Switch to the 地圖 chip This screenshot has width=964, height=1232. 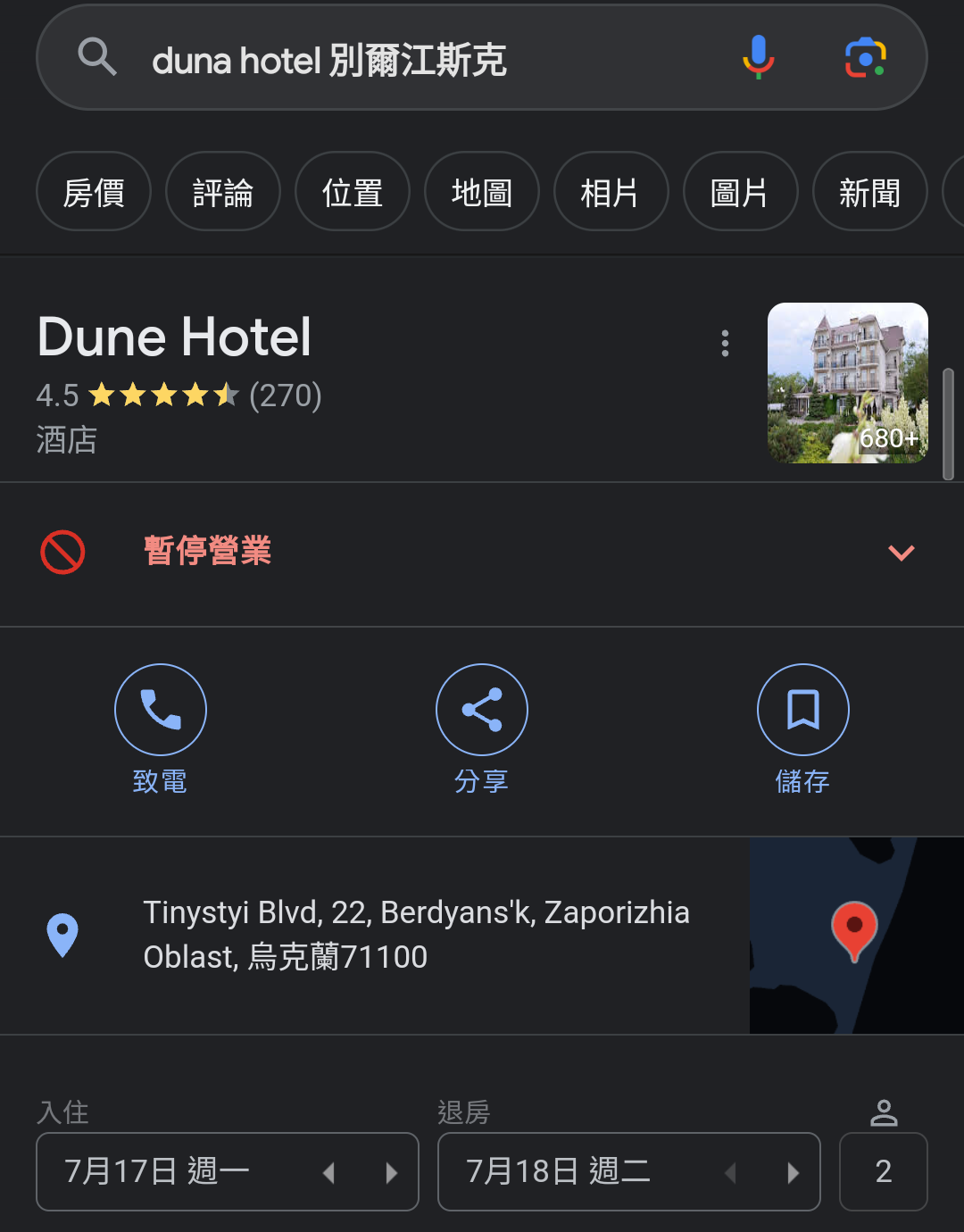[x=482, y=192]
